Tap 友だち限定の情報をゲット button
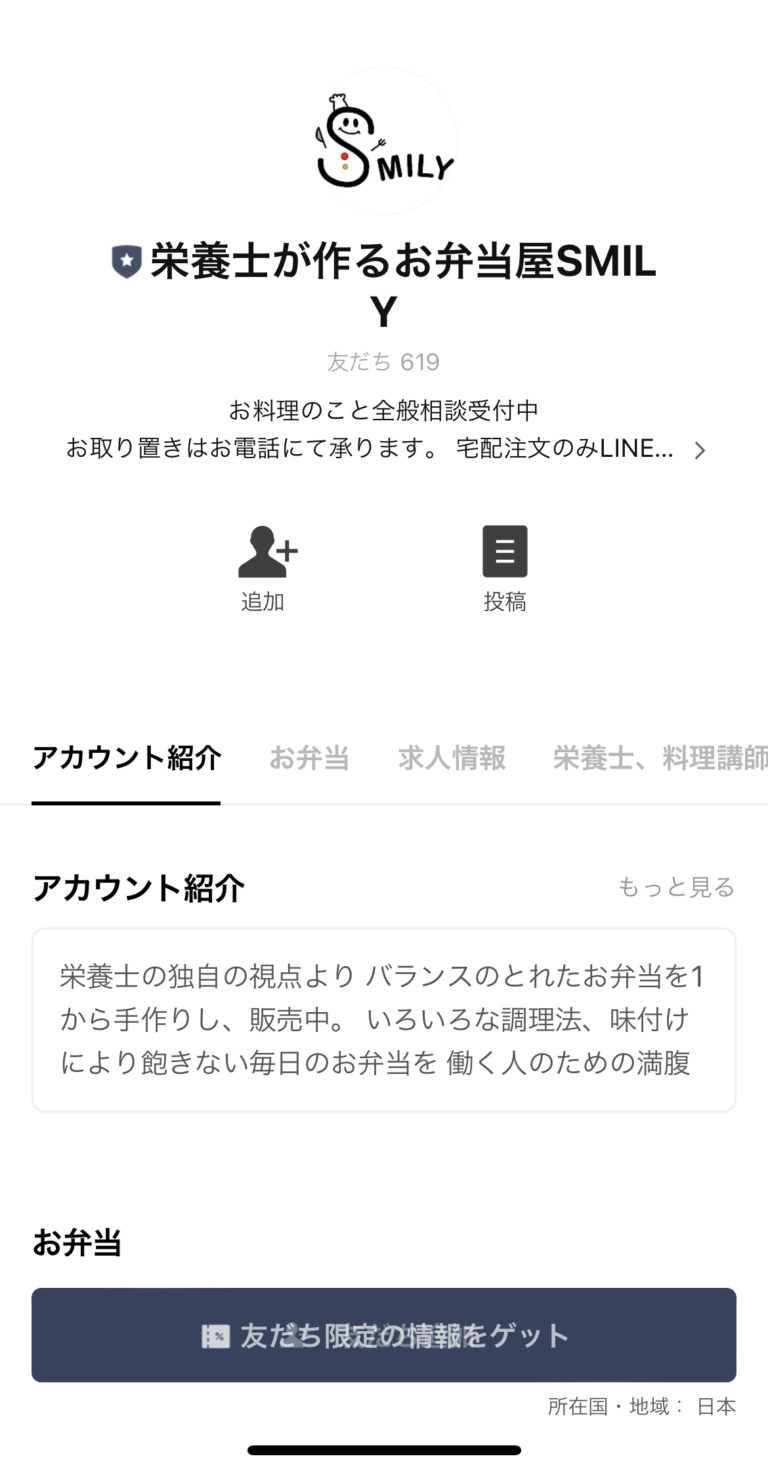The width and height of the screenshot is (768, 1471). point(384,1334)
